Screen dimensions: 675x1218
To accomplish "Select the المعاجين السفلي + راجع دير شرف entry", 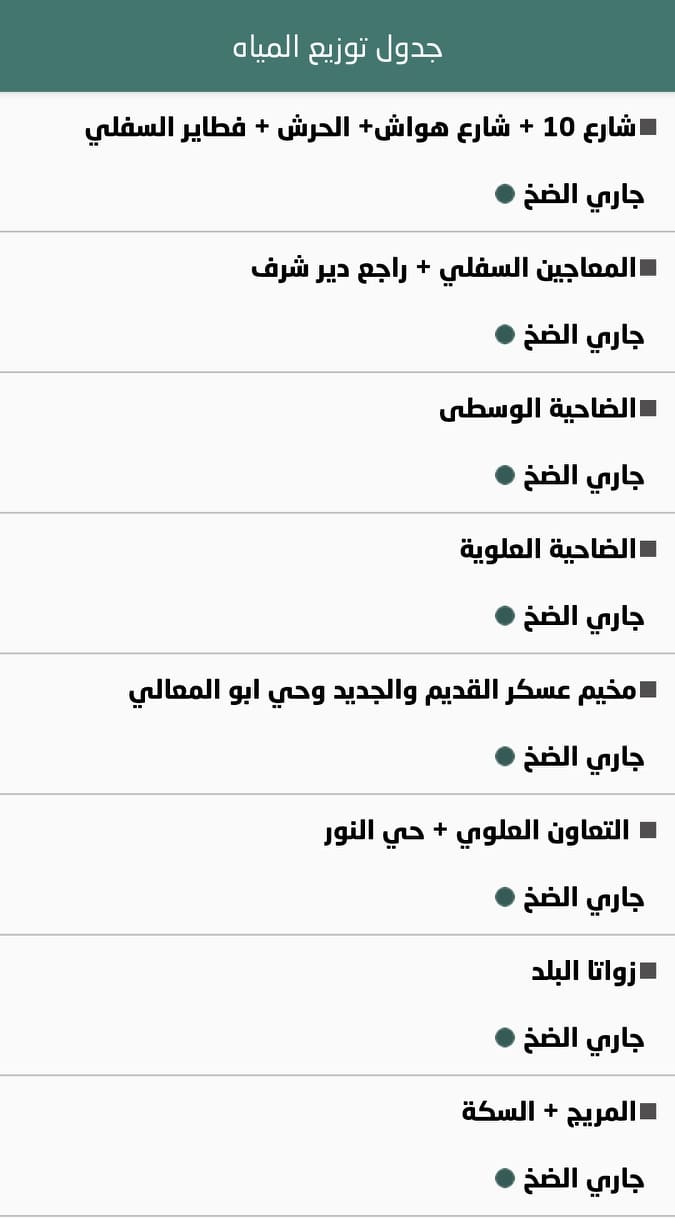I will coord(443,269).
